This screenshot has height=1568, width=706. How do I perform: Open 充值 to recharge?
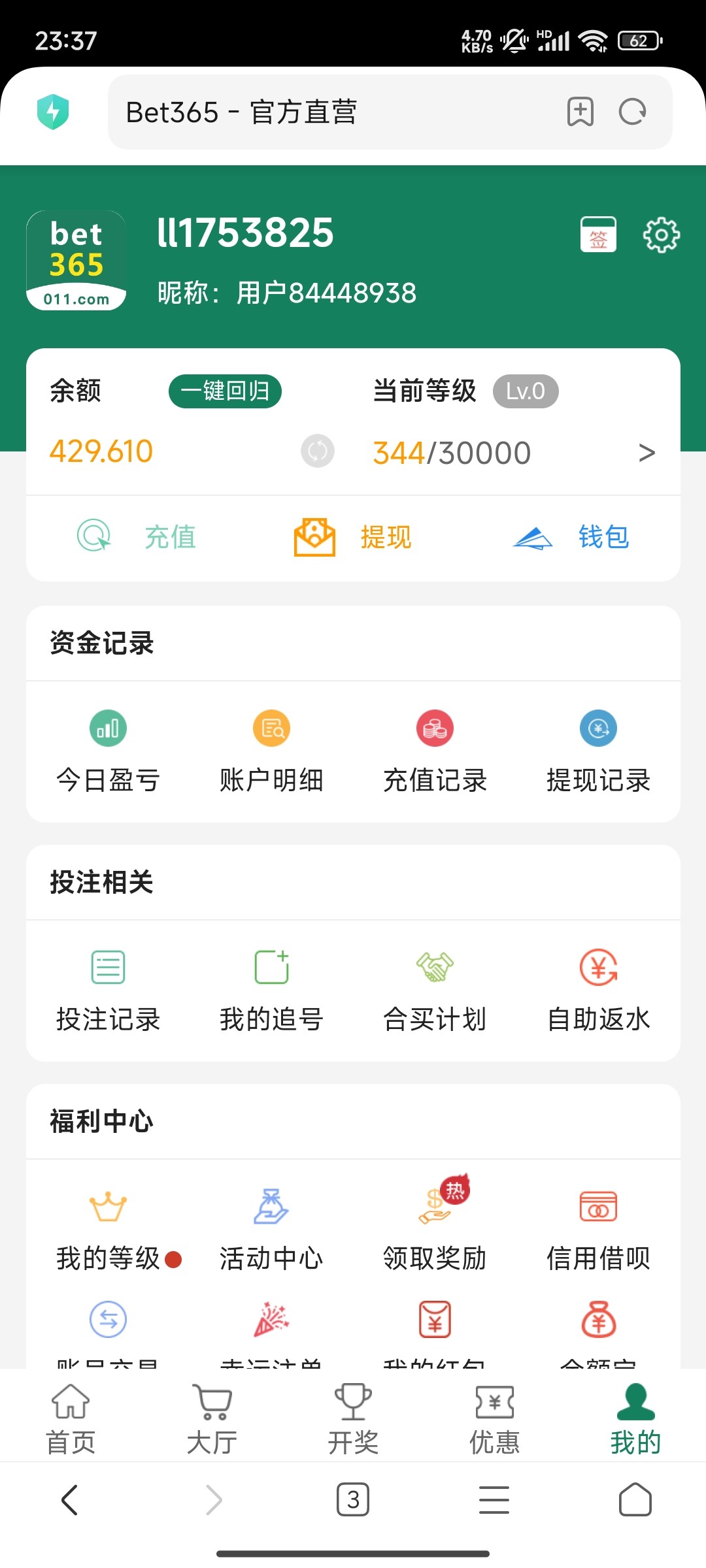point(137,537)
